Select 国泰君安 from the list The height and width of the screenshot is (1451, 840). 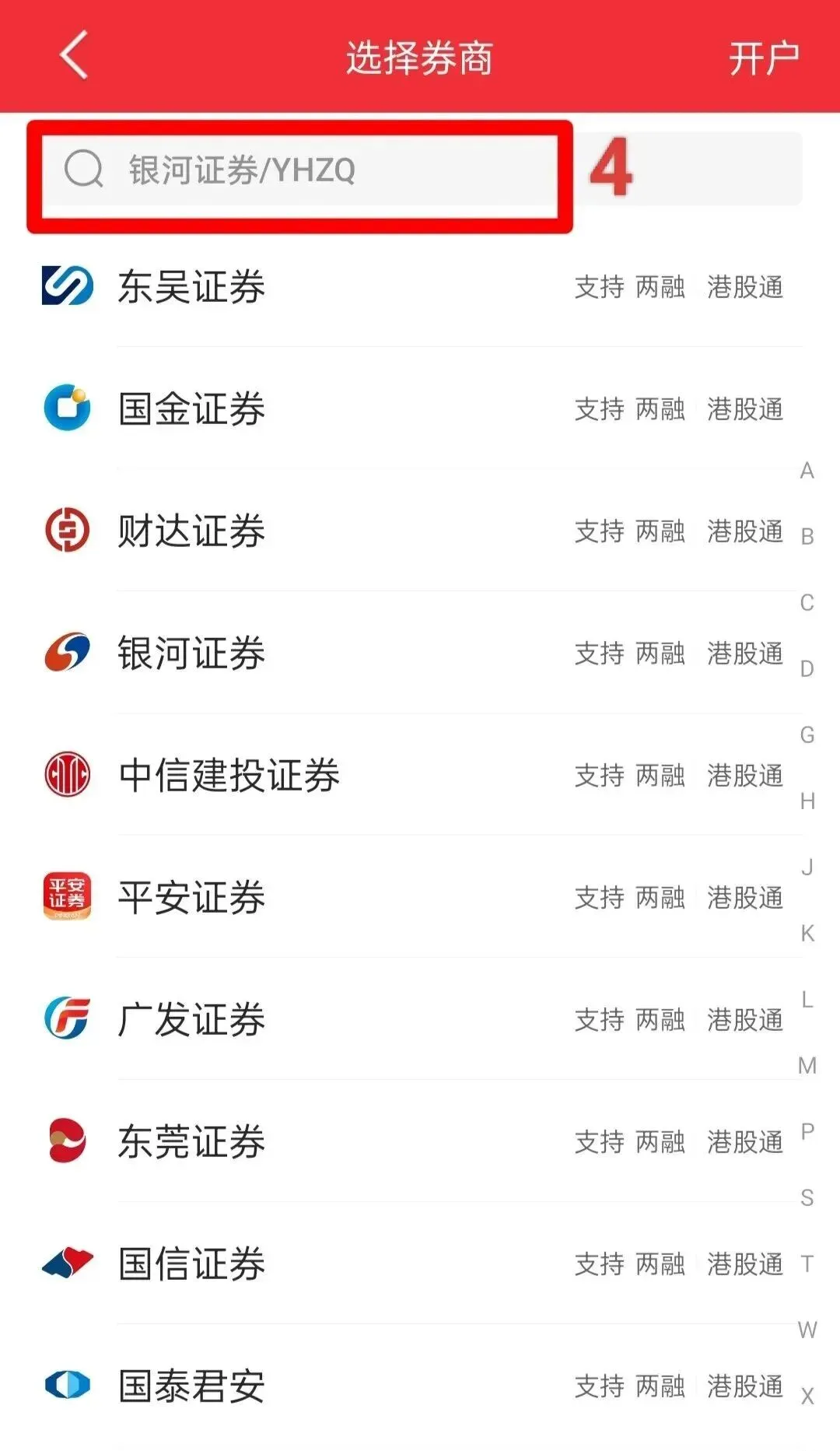pyautogui.click(x=191, y=1386)
